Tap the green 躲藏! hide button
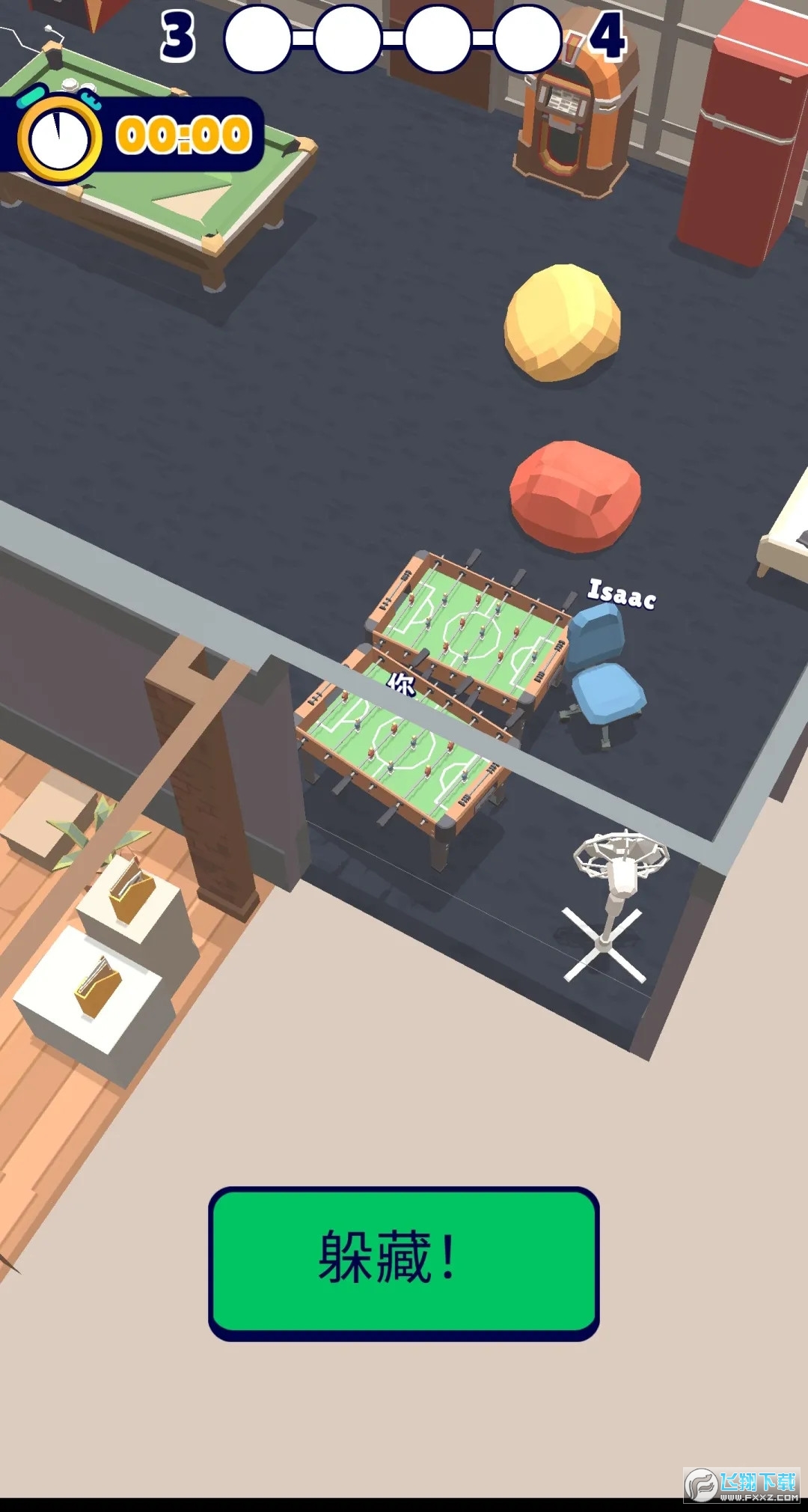The image size is (808, 1512). 404,1263
